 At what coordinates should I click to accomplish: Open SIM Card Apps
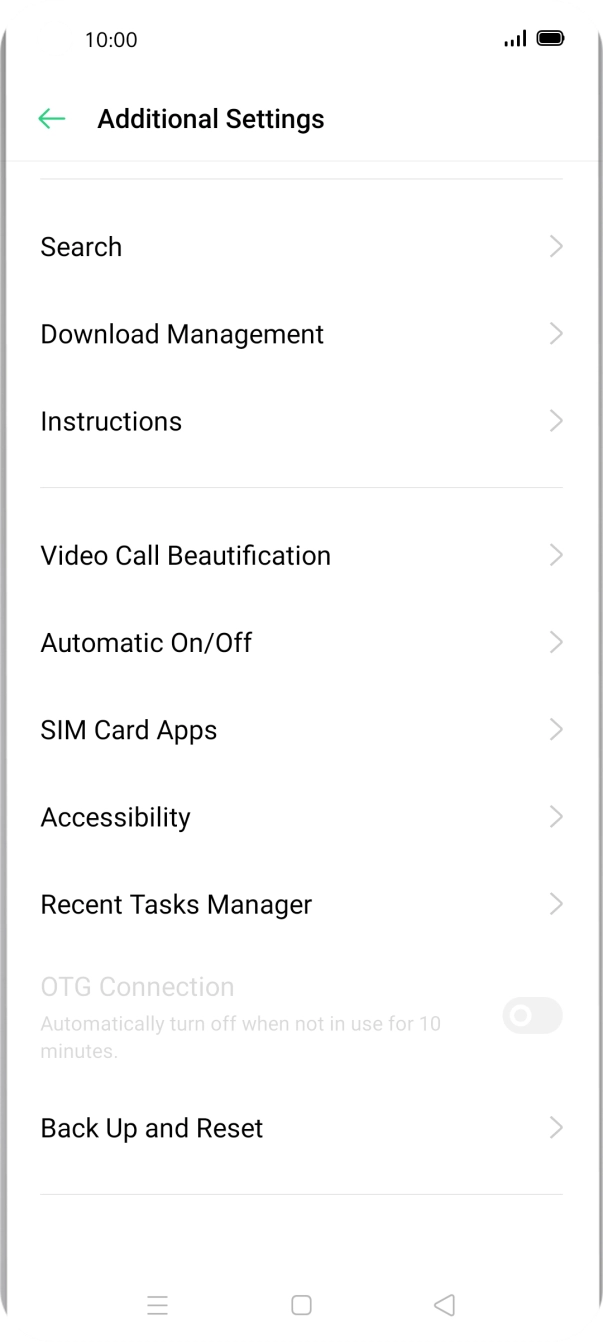click(x=300, y=730)
